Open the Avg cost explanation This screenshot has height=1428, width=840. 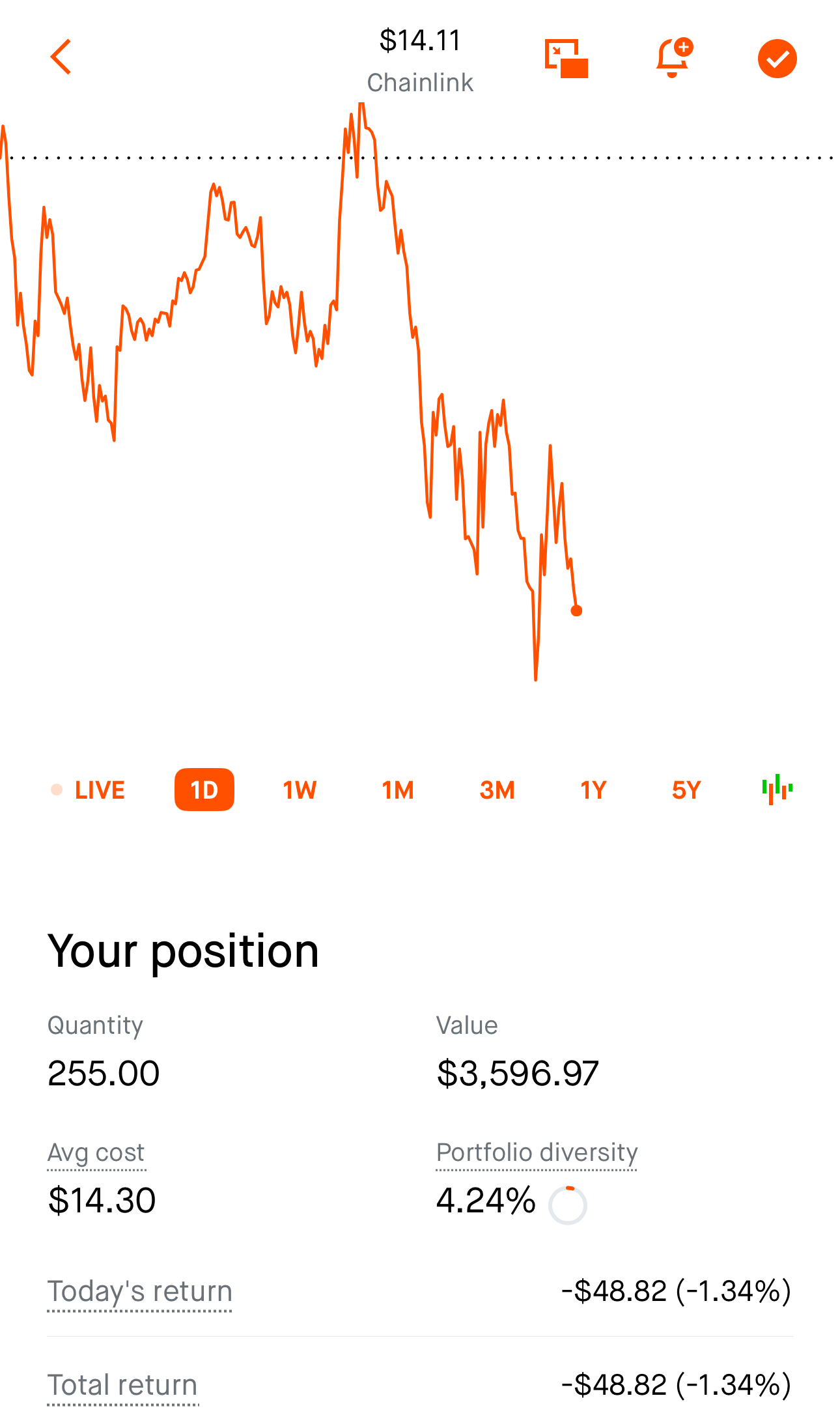pyautogui.click(x=96, y=1152)
